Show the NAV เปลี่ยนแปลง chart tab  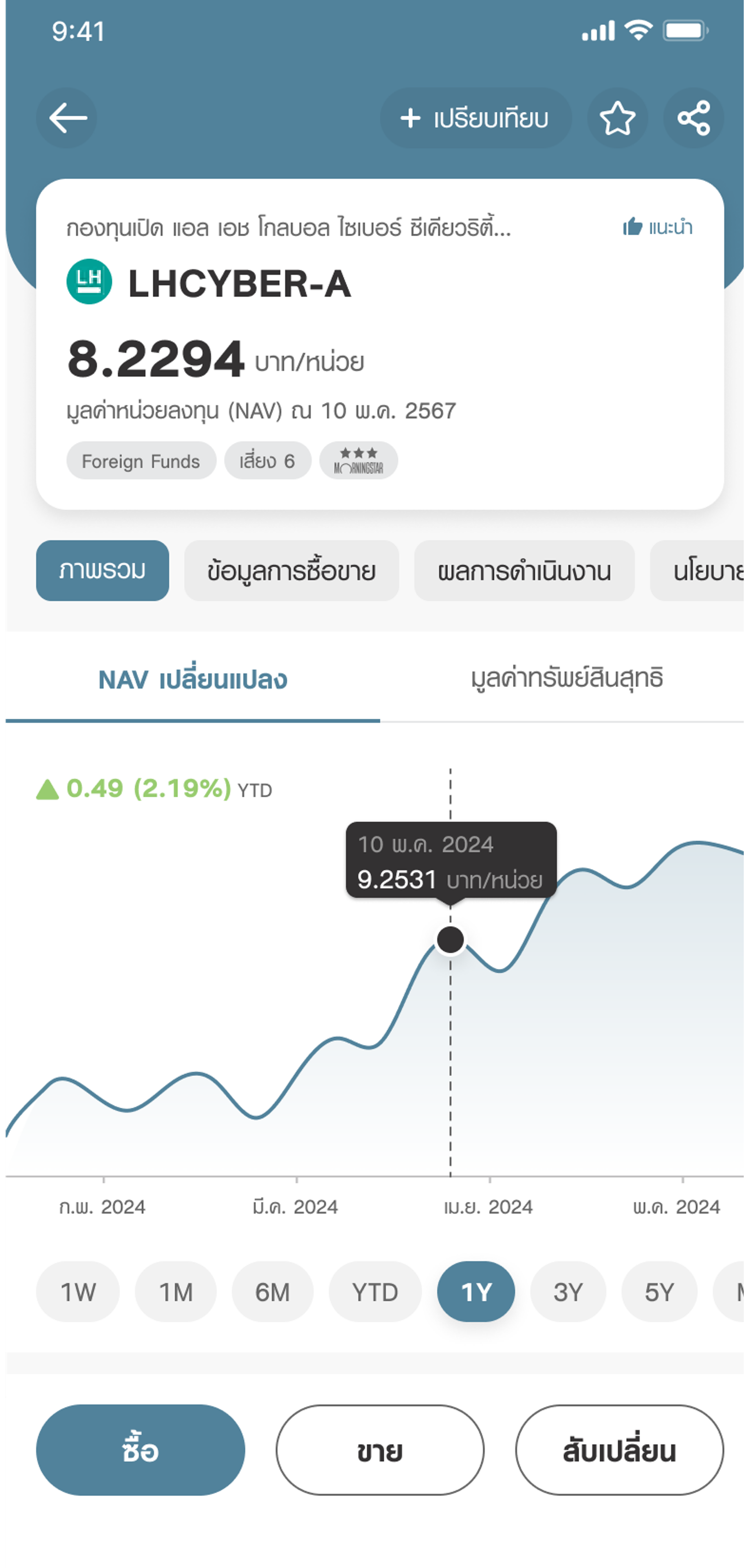coord(192,679)
